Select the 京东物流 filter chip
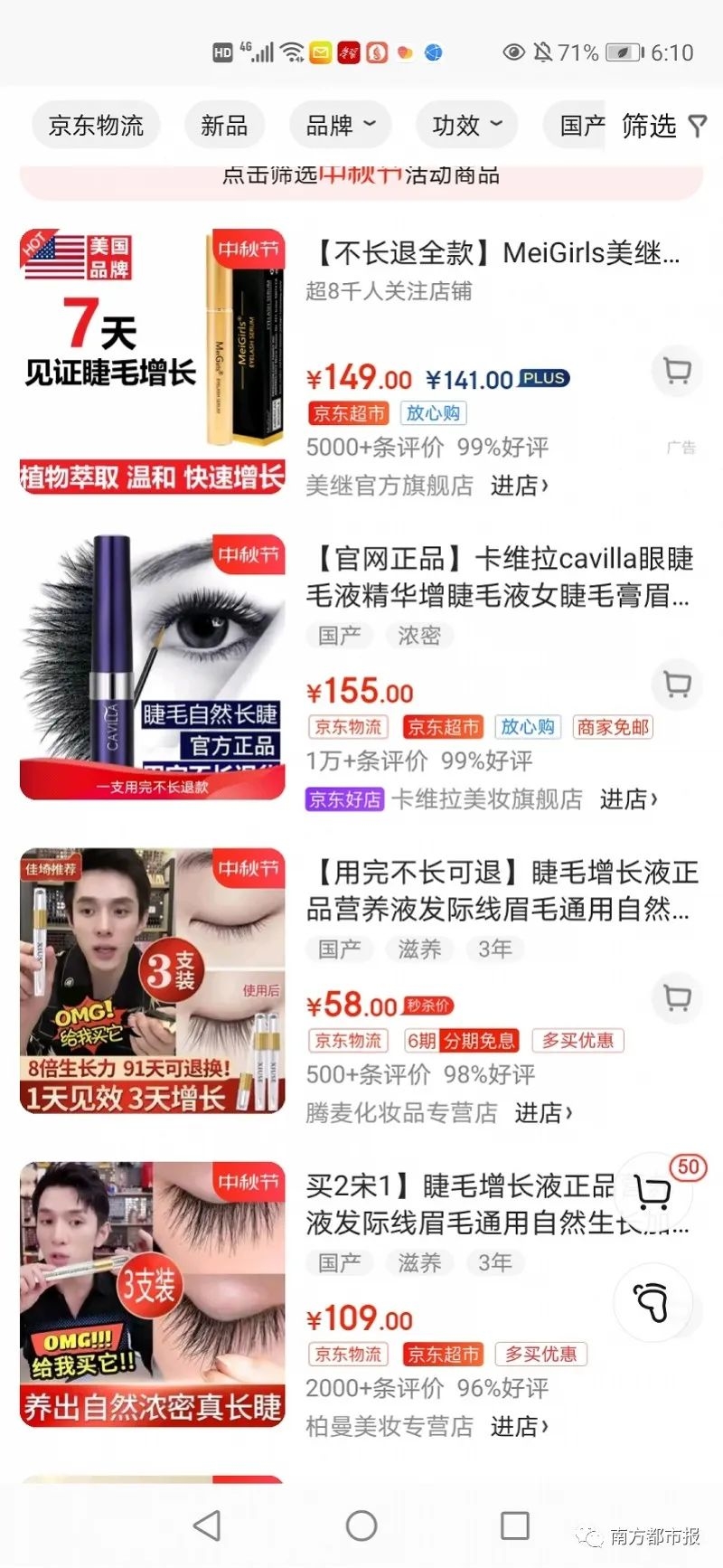This screenshot has width=723, height=1568. (x=96, y=126)
